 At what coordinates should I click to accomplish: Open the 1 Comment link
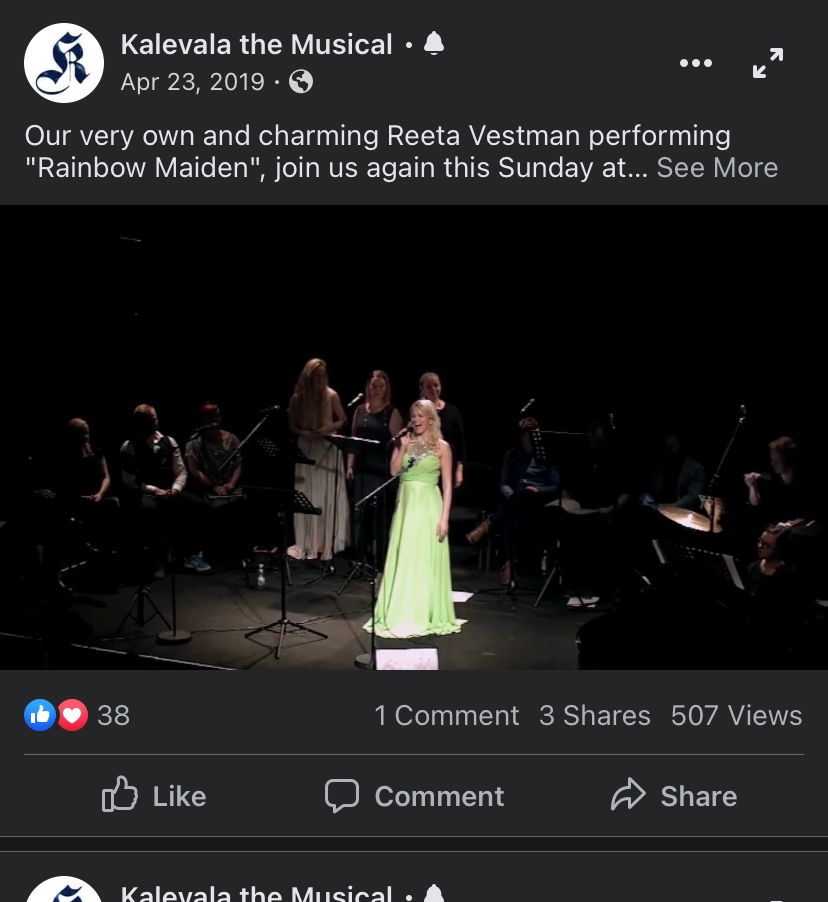446,715
